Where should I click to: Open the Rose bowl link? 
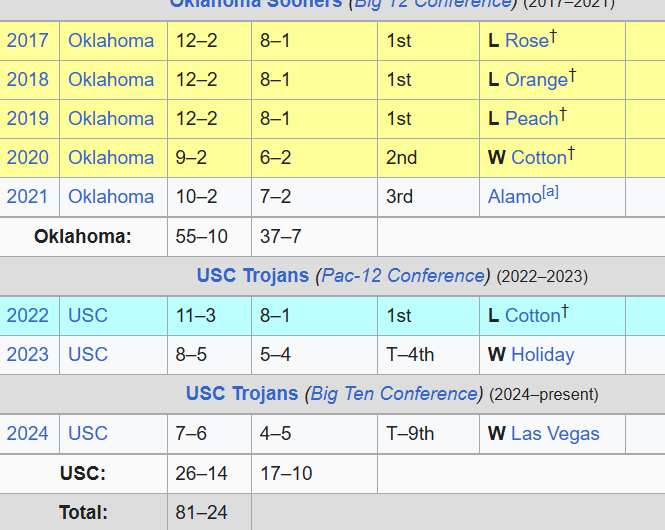coord(526,41)
